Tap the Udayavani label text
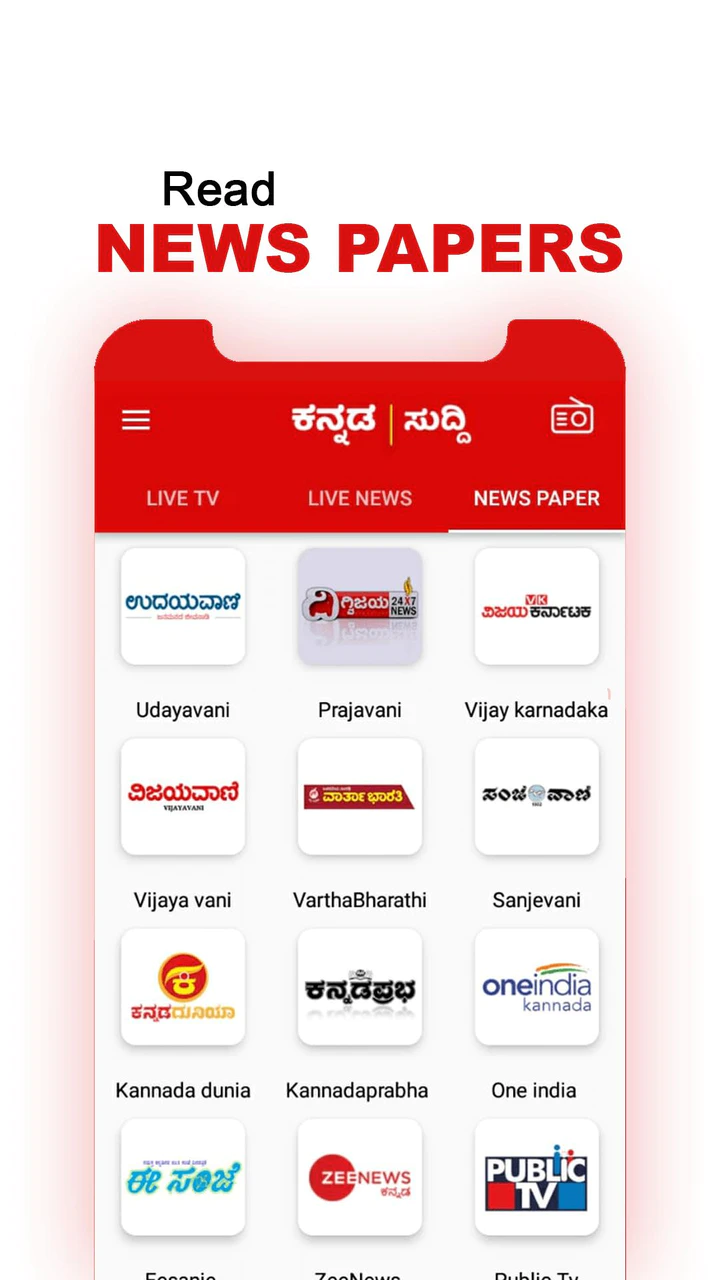This screenshot has height=1280, width=720. (x=183, y=710)
